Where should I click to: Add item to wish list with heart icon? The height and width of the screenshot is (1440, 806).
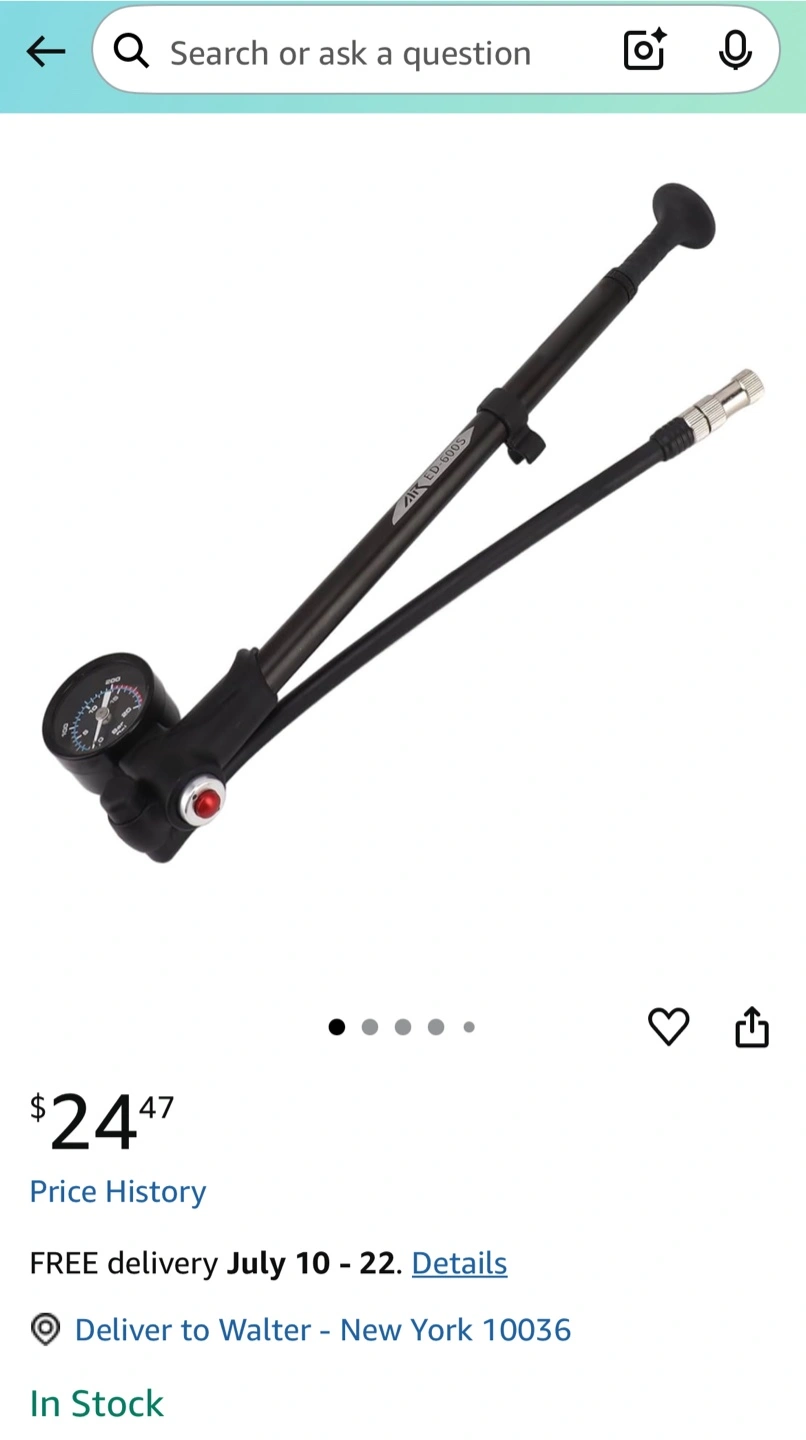(669, 1026)
